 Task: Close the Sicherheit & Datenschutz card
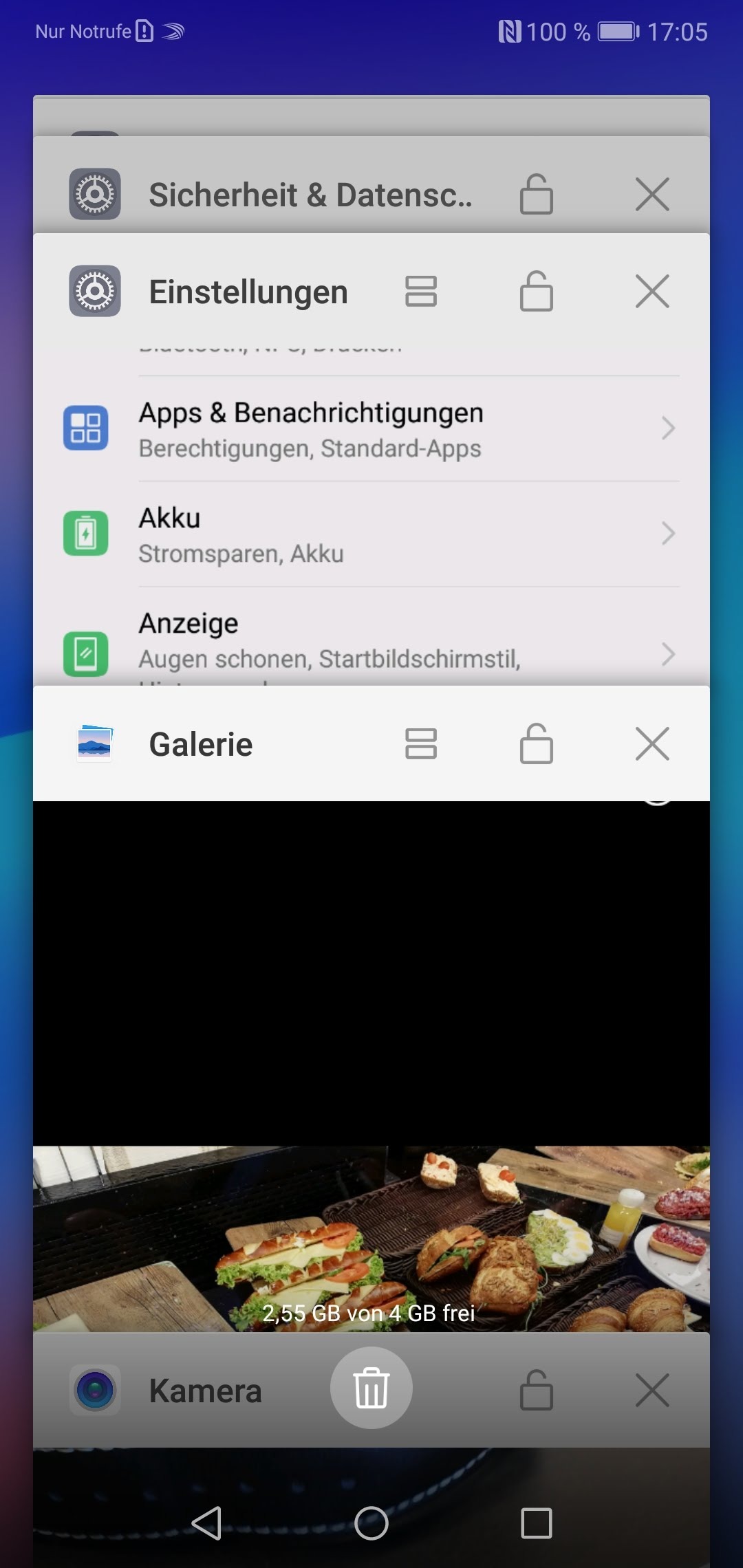pyautogui.click(x=652, y=195)
